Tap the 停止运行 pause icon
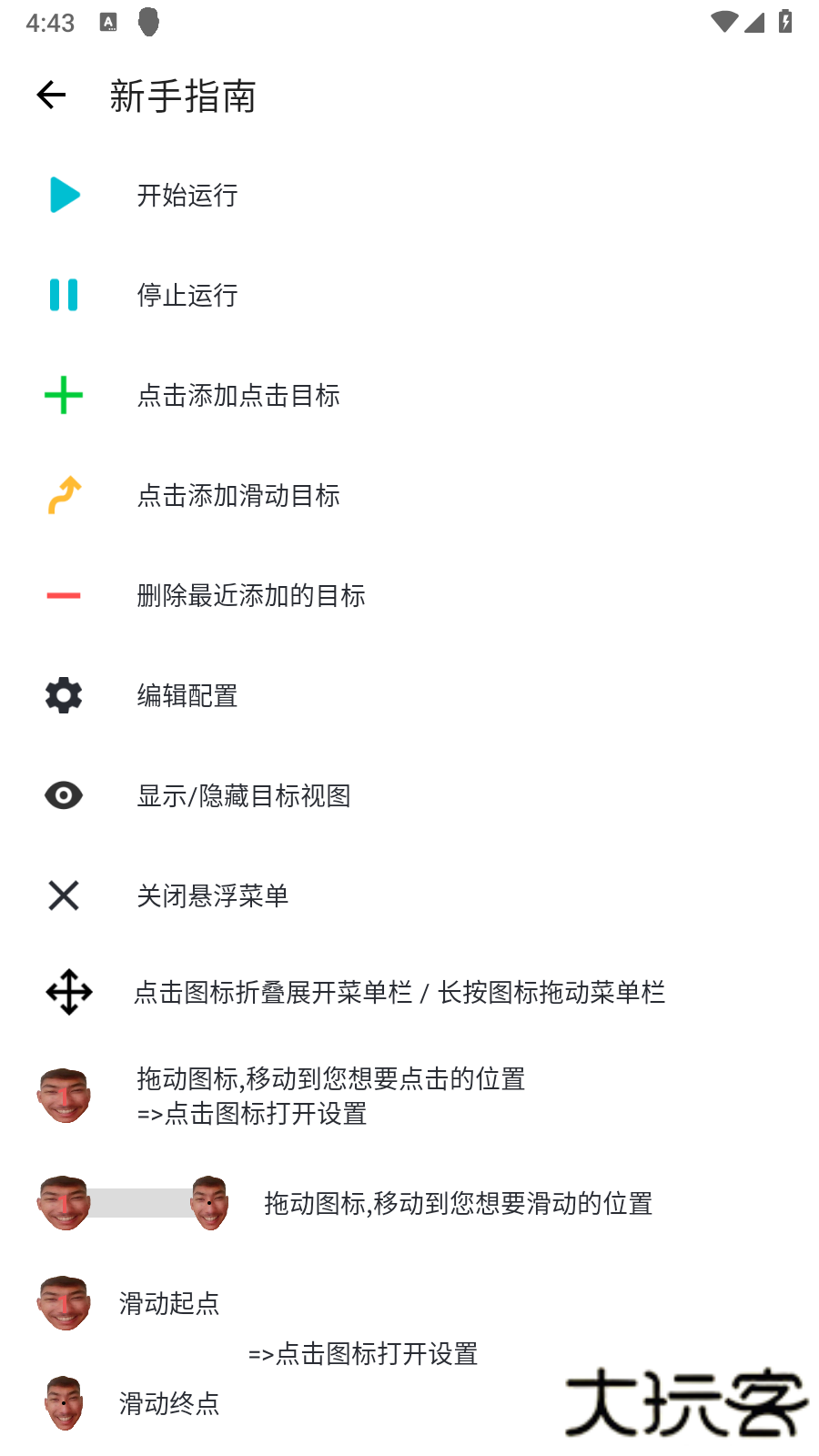Image resolution: width=819 pixels, height=1456 pixels. point(62,295)
